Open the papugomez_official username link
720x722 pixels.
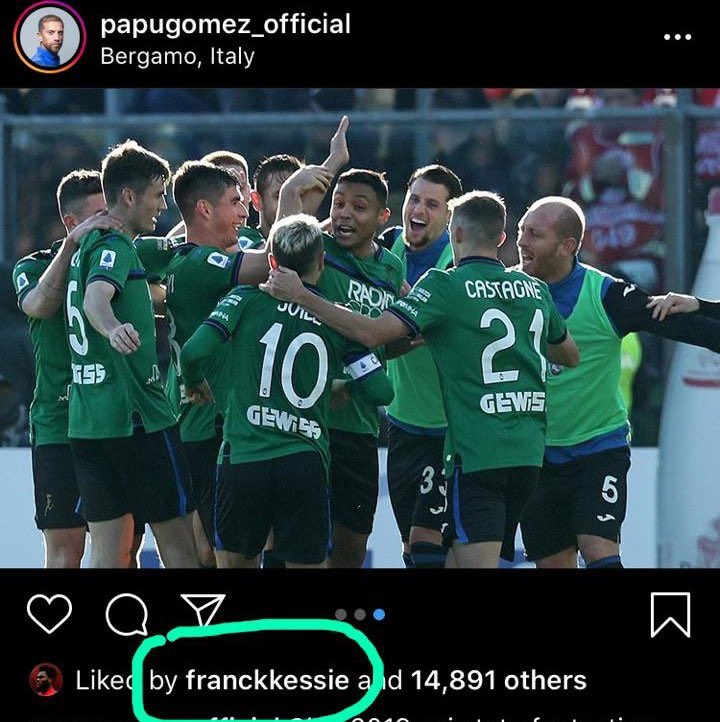pyautogui.click(x=226, y=25)
